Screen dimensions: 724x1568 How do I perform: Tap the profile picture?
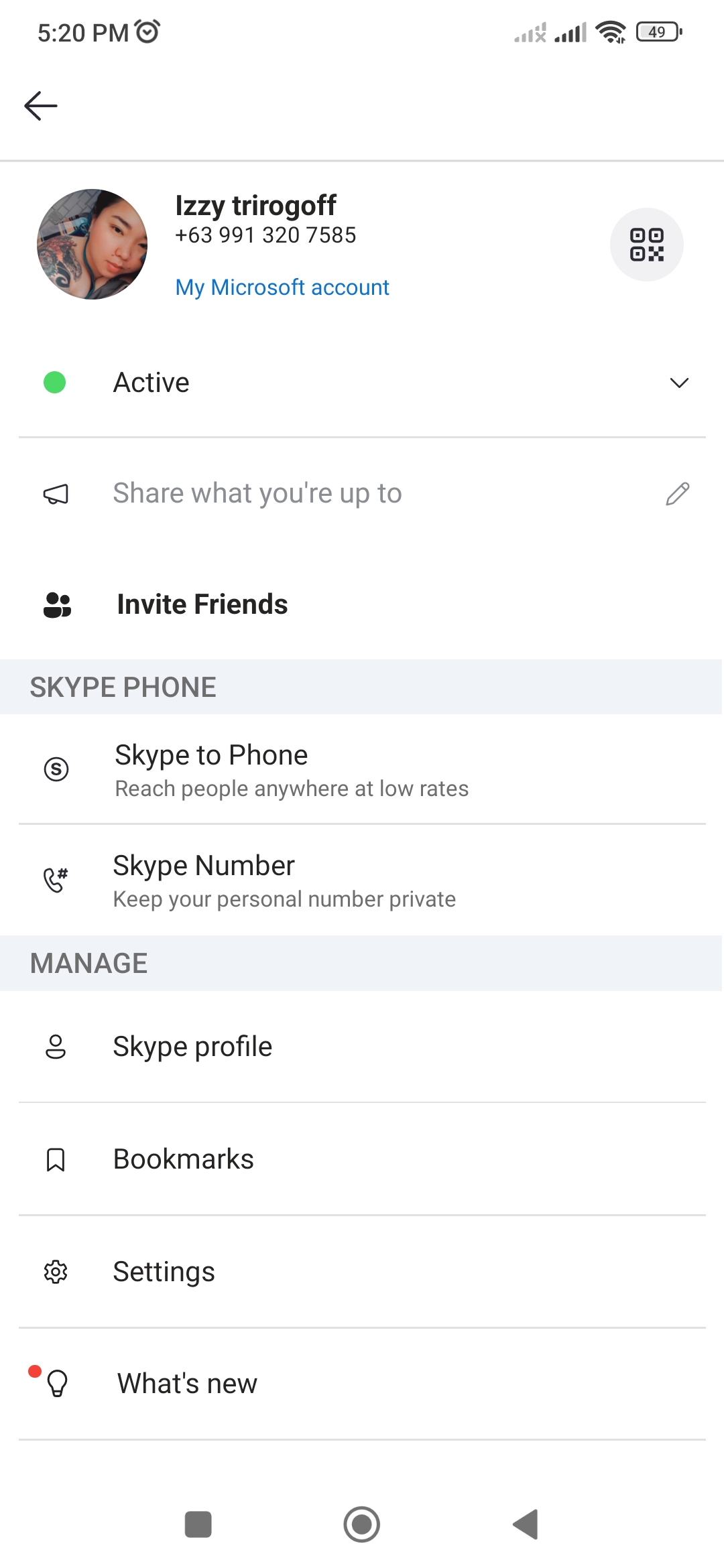(x=92, y=244)
